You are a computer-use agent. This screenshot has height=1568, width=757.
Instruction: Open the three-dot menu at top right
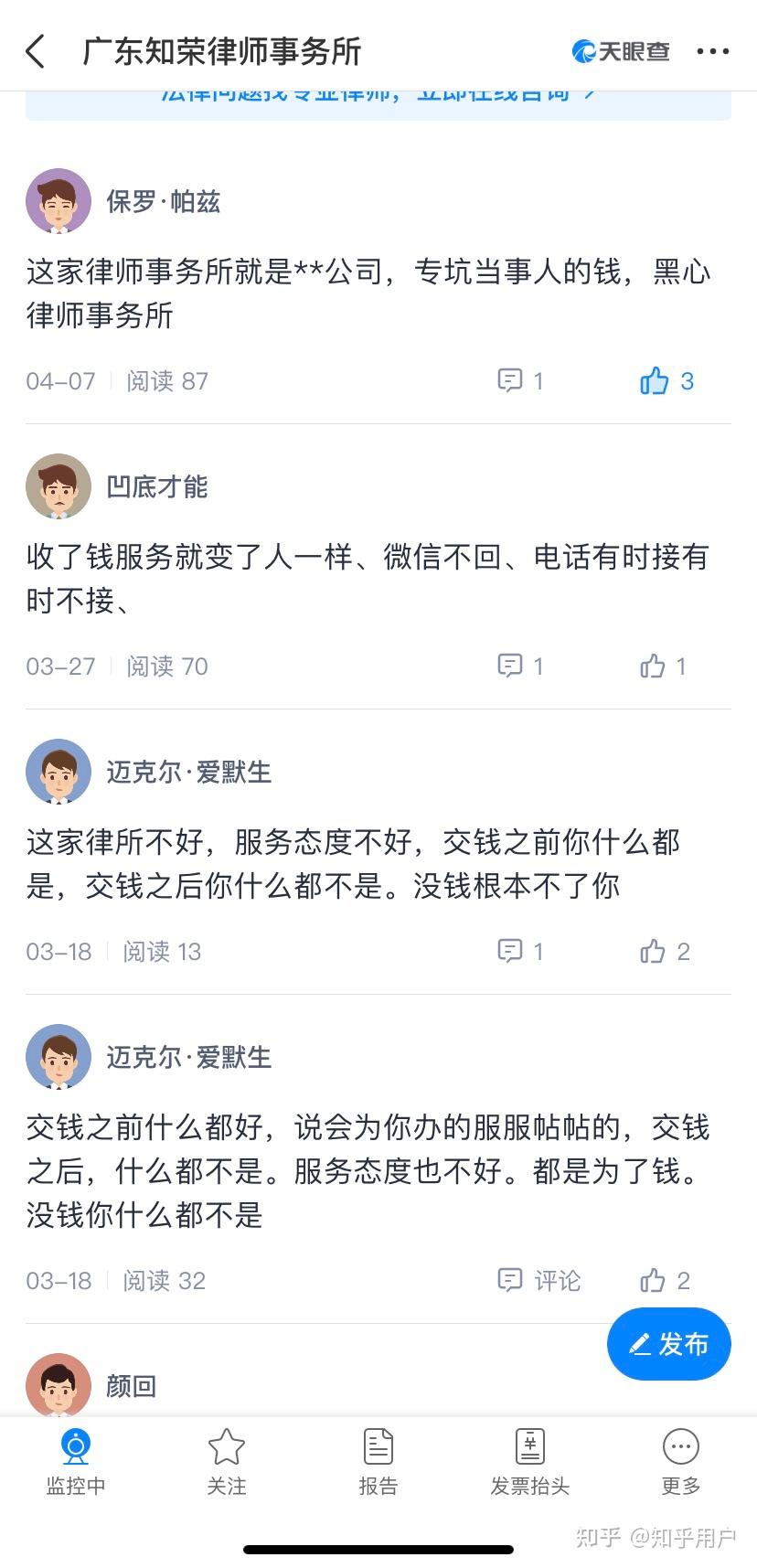tap(713, 52)
